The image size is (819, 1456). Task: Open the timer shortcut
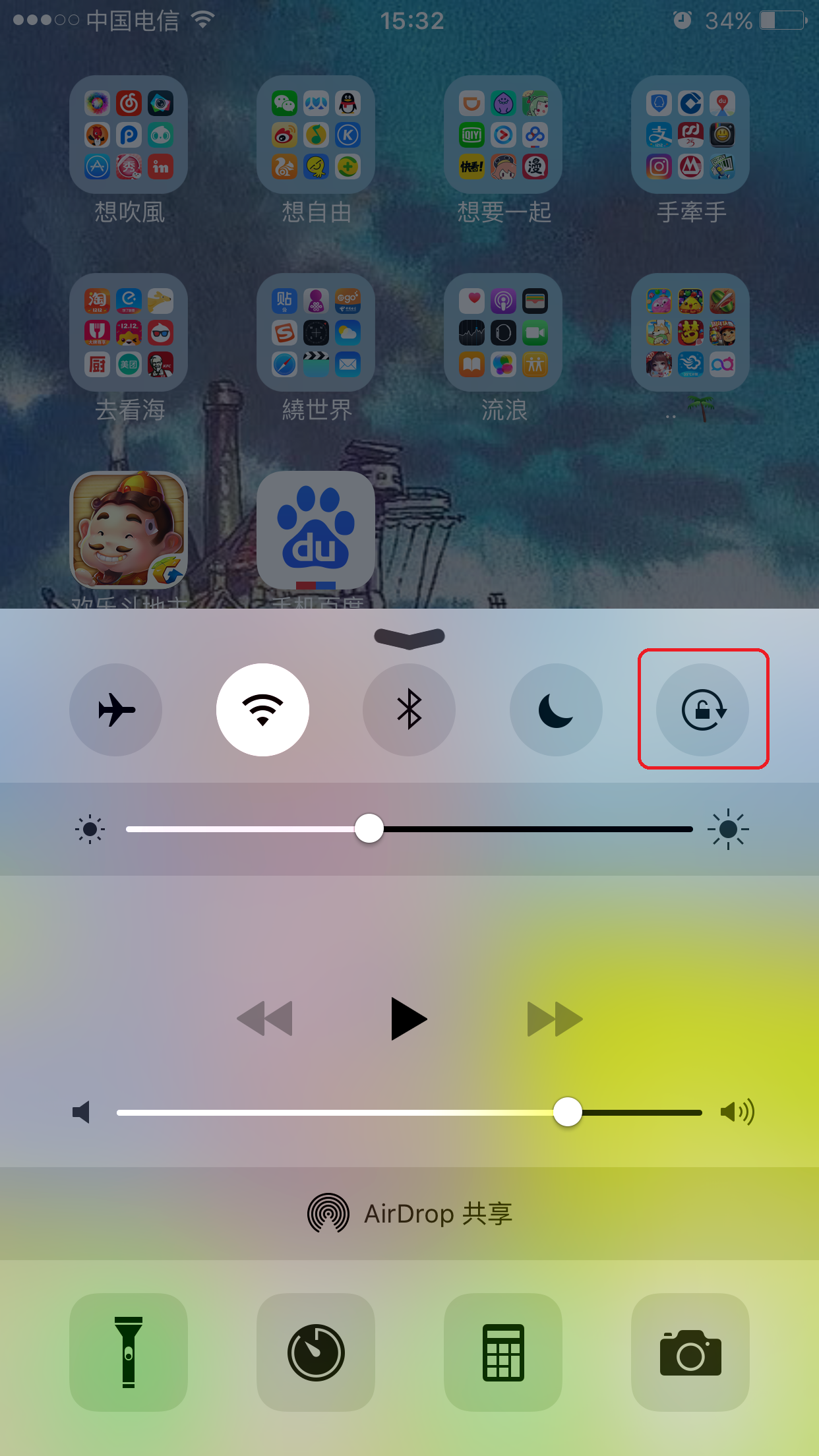coord(316,1352)
